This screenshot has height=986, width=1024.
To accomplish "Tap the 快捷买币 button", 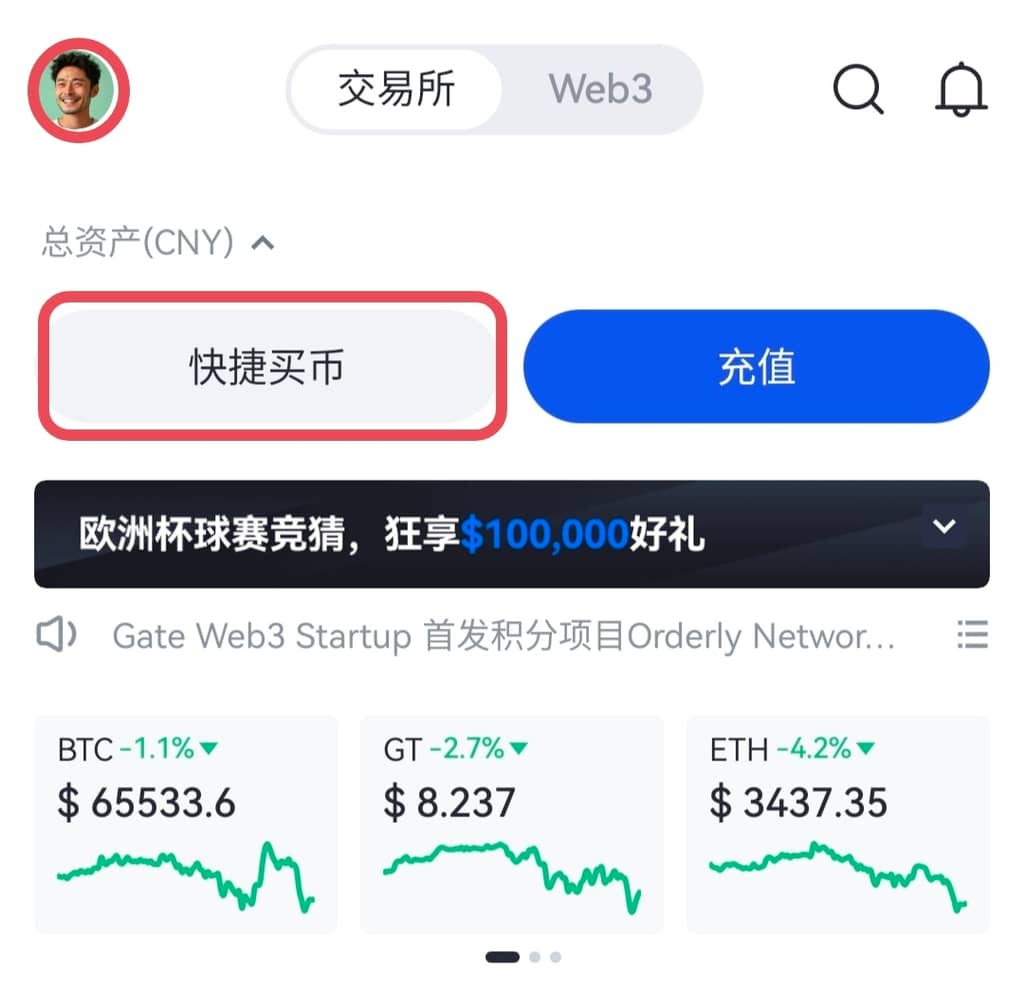I will [268, 367].
